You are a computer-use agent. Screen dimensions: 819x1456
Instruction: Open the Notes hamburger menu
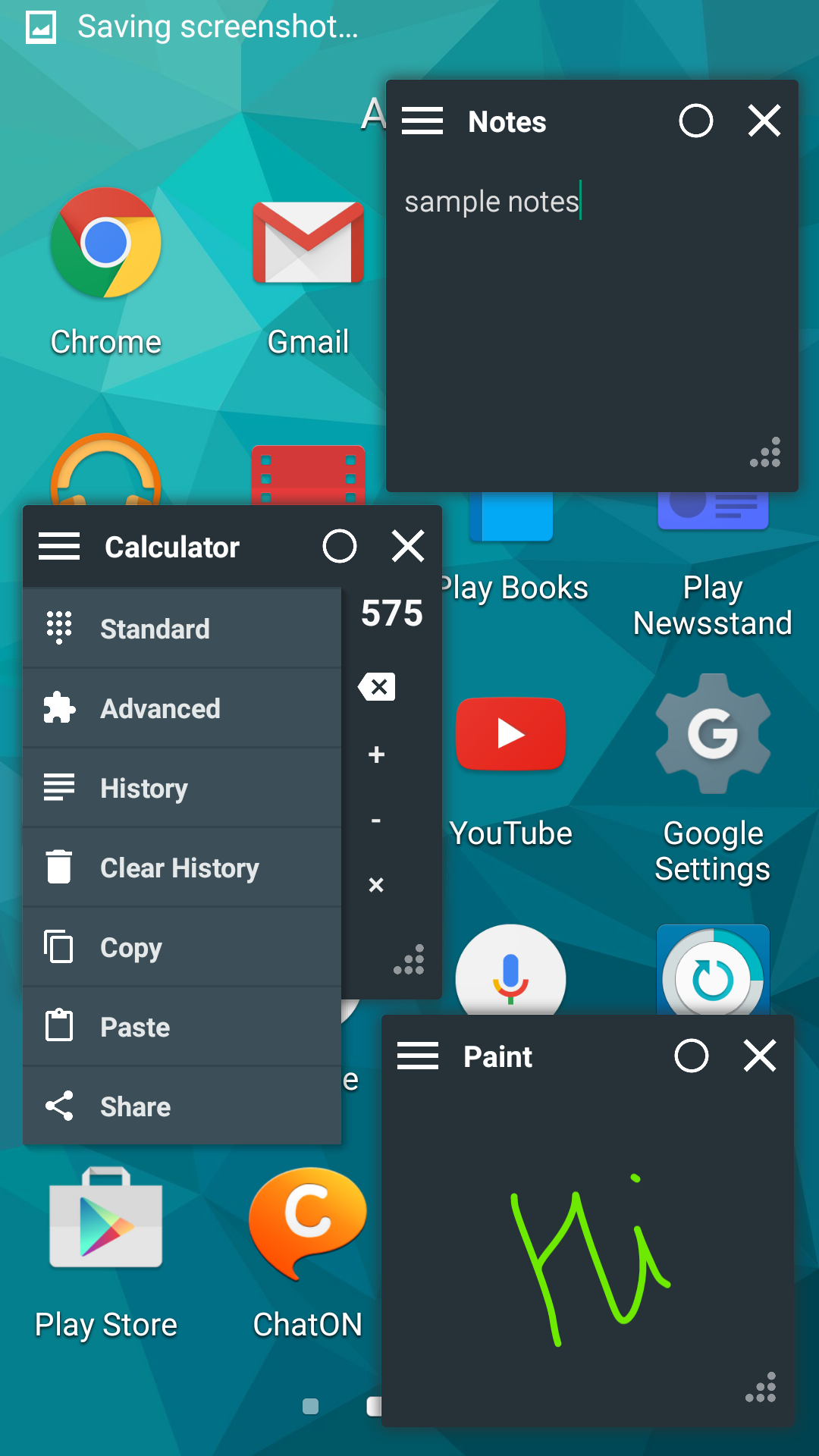pos(422,121)
